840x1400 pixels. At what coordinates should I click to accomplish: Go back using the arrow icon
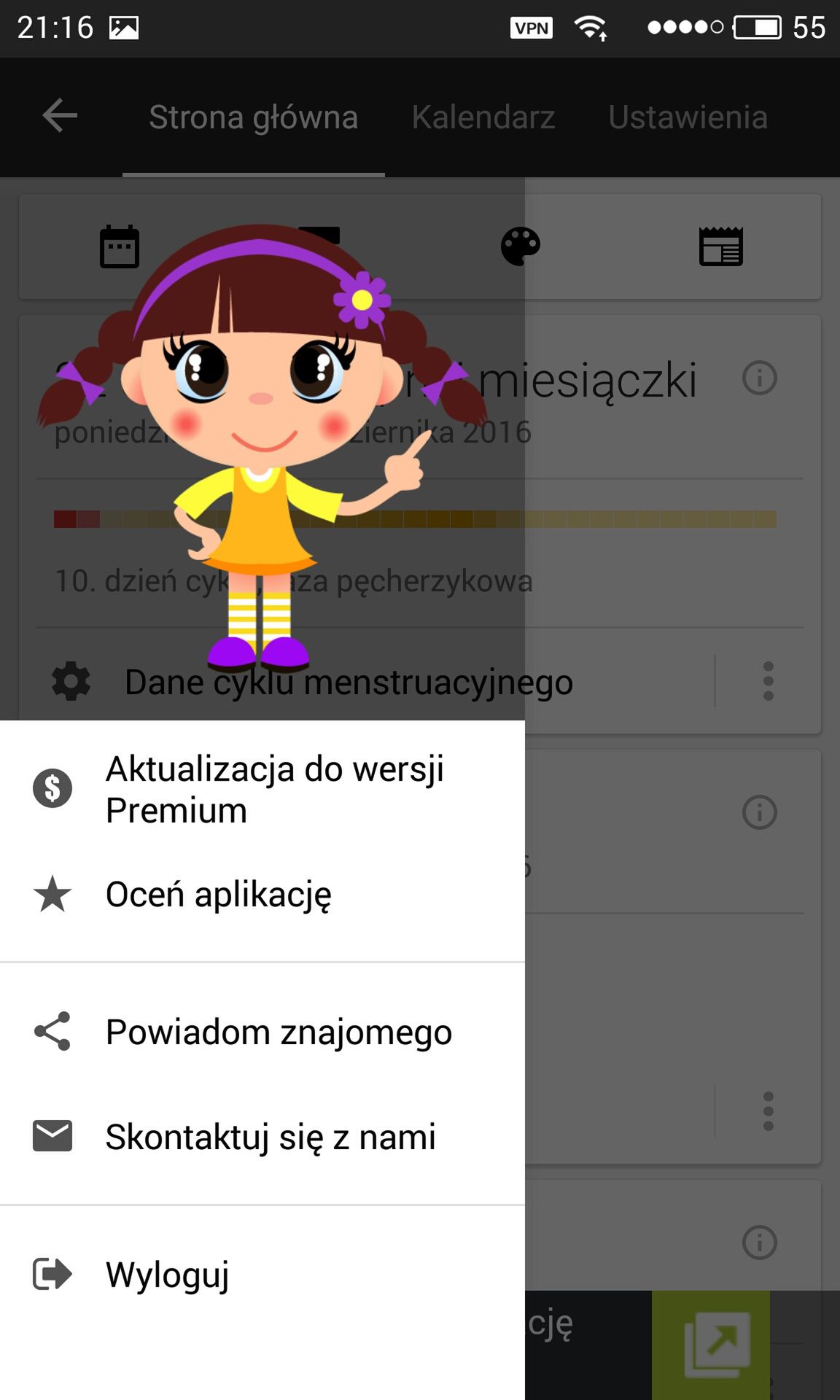(60, 116)
